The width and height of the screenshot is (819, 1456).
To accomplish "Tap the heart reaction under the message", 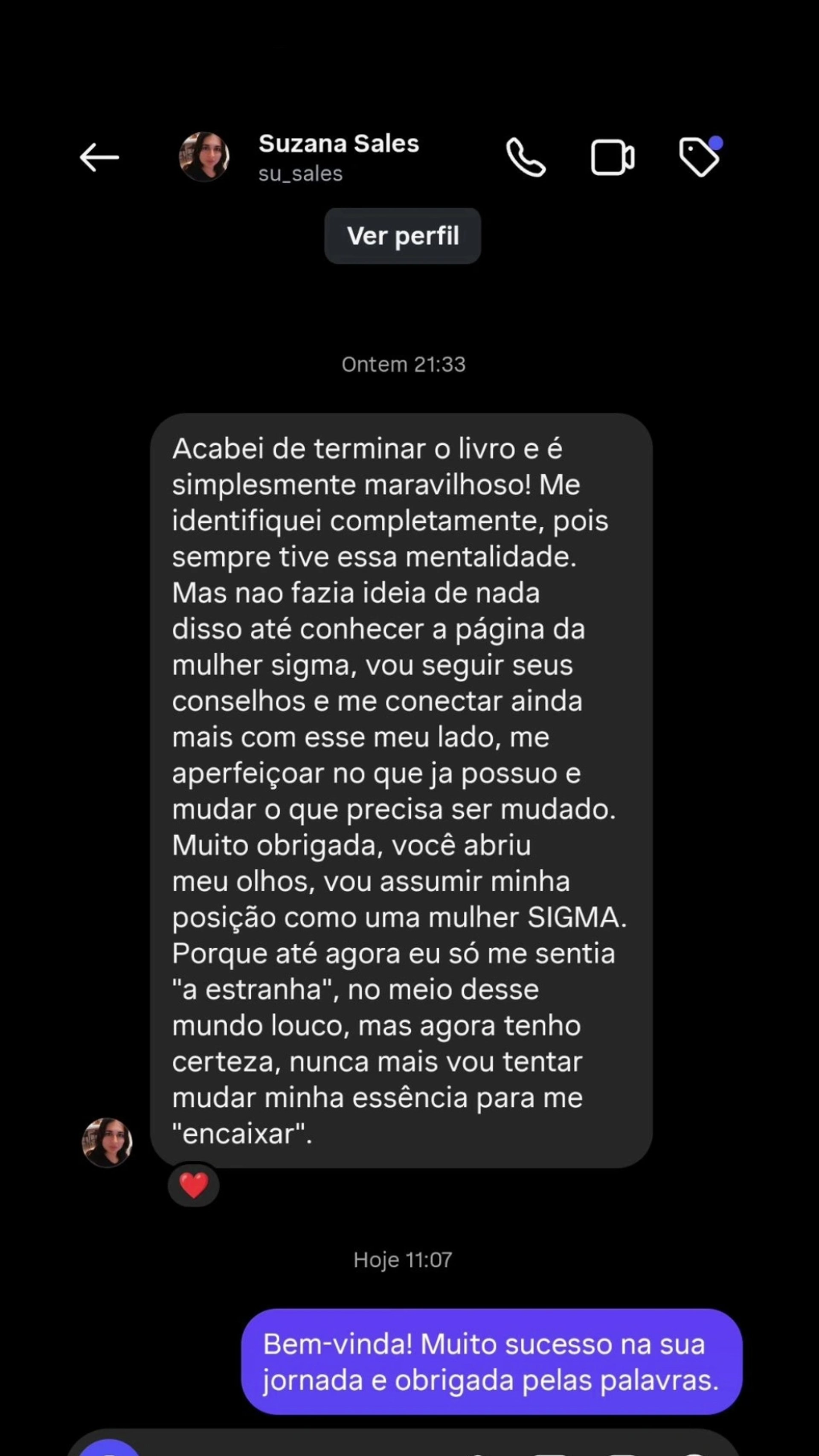I will tap(193, 1185).
